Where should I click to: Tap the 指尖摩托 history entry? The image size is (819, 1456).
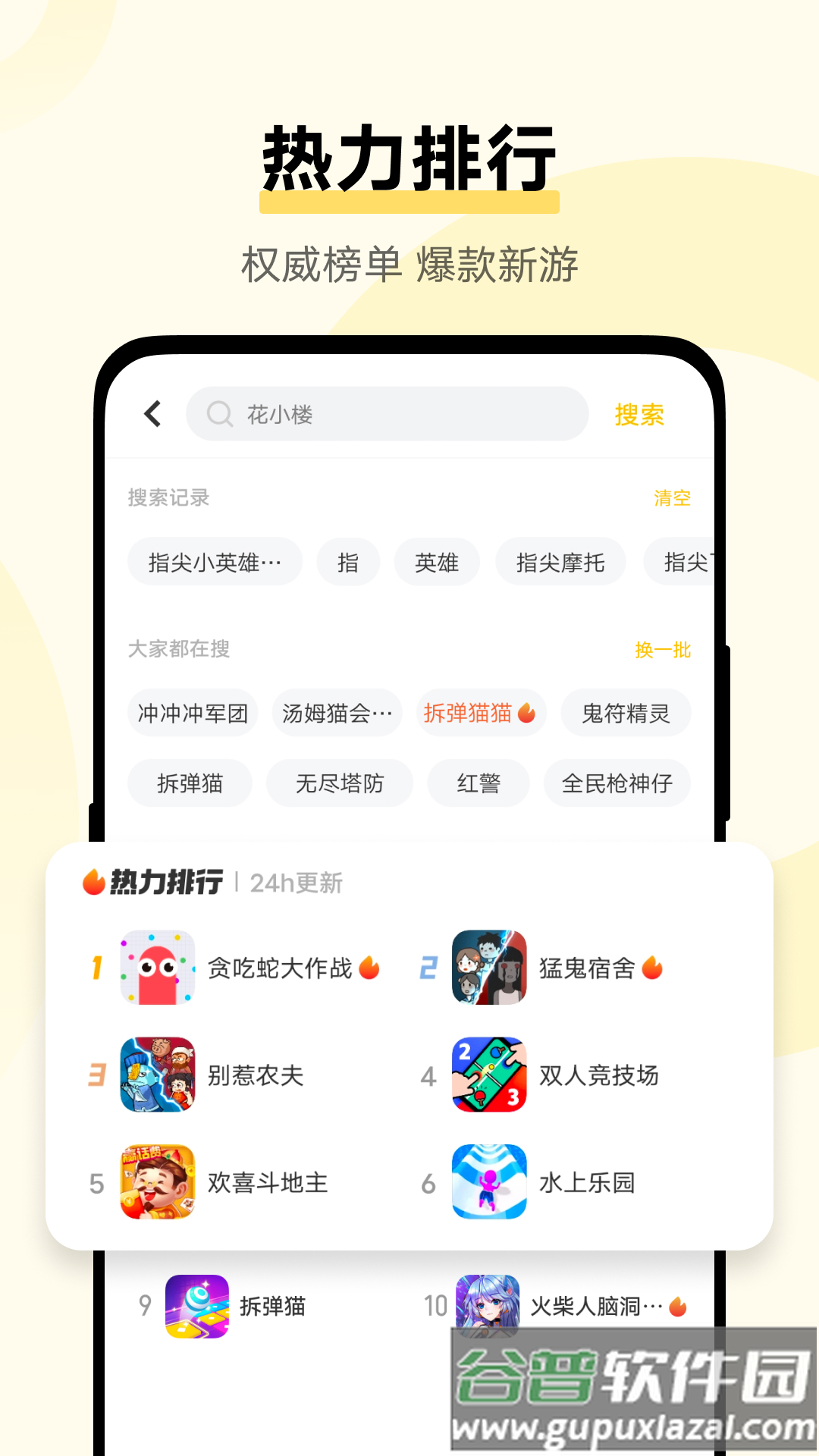560,561
